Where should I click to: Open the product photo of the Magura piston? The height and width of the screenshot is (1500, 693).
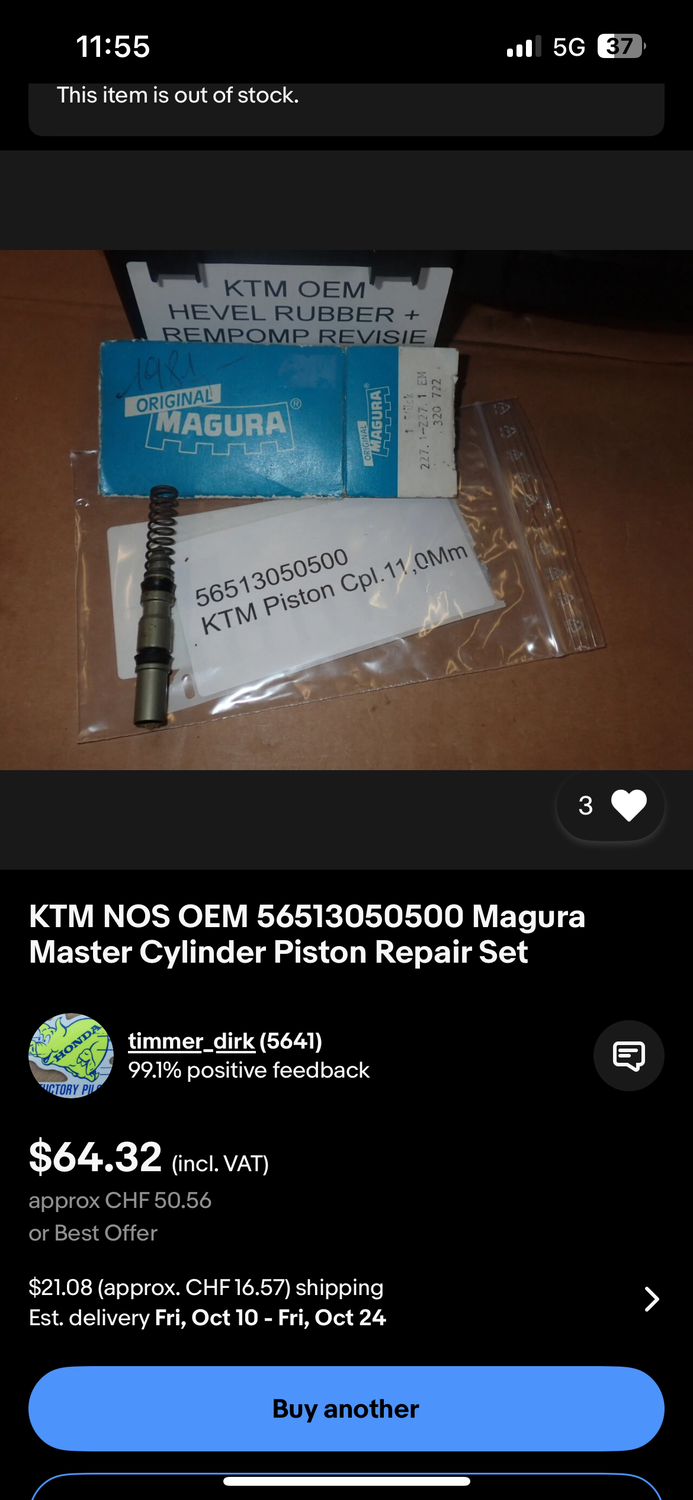click(x=346, y=510)
